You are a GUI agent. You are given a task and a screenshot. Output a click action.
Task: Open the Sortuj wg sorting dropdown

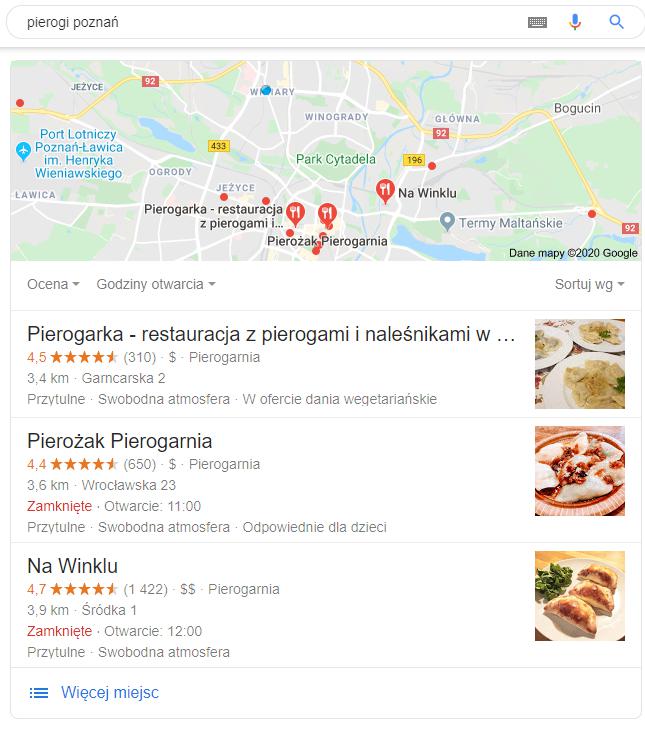[589, 284]
